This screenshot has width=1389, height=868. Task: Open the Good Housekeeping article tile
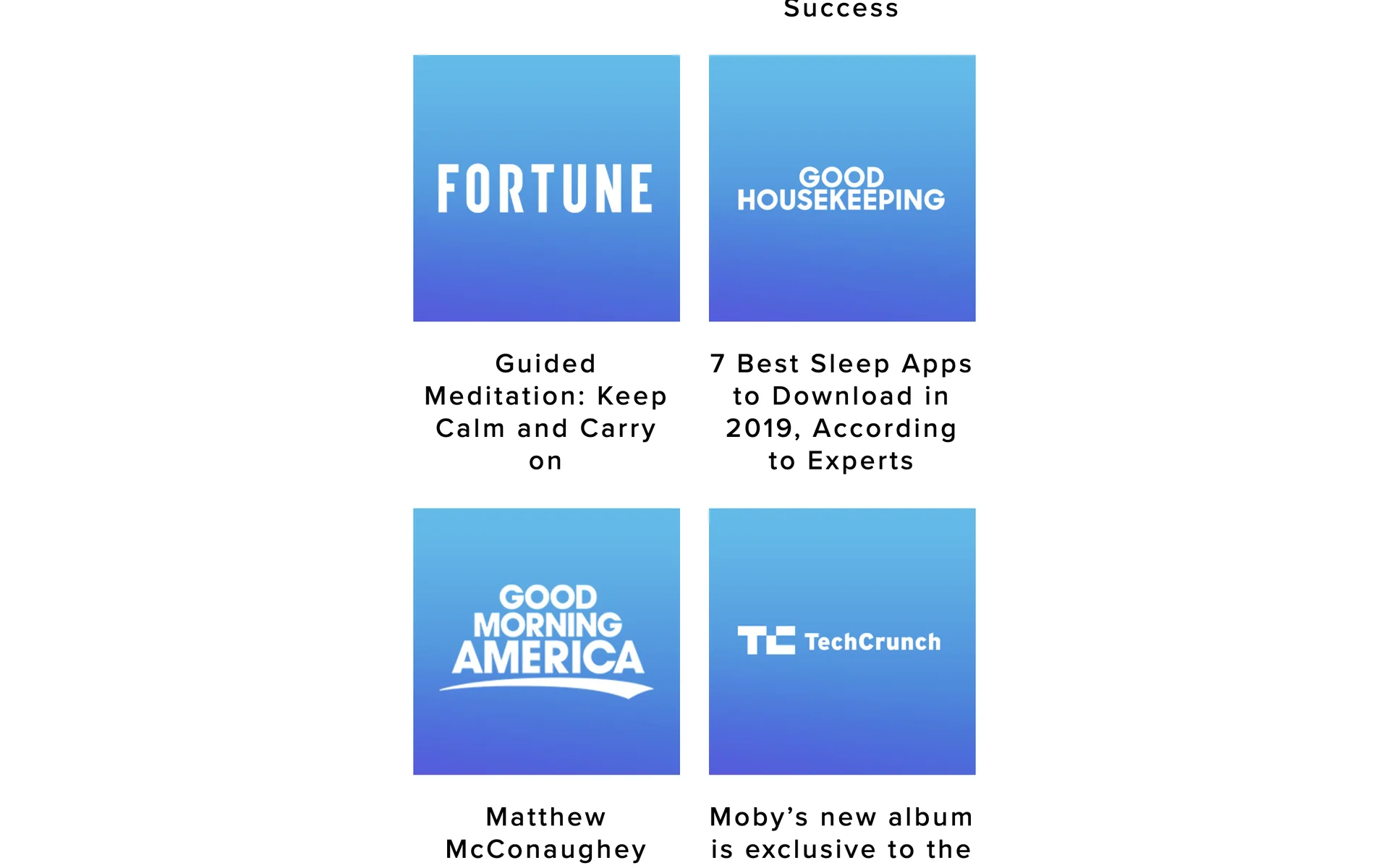[x=841, y=188]
